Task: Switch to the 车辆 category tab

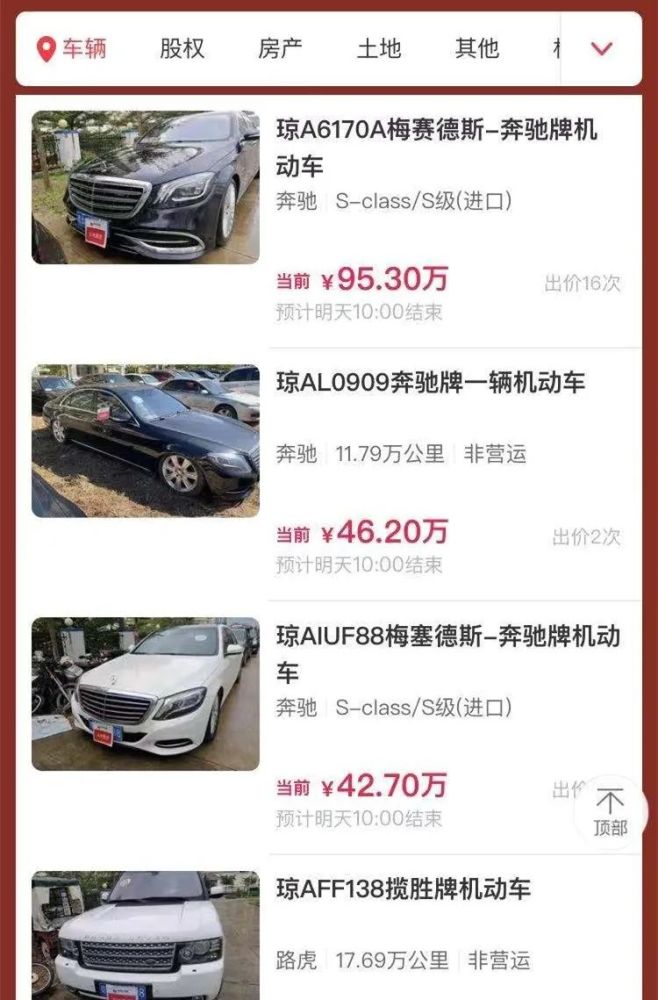Action: click(72, 48)
